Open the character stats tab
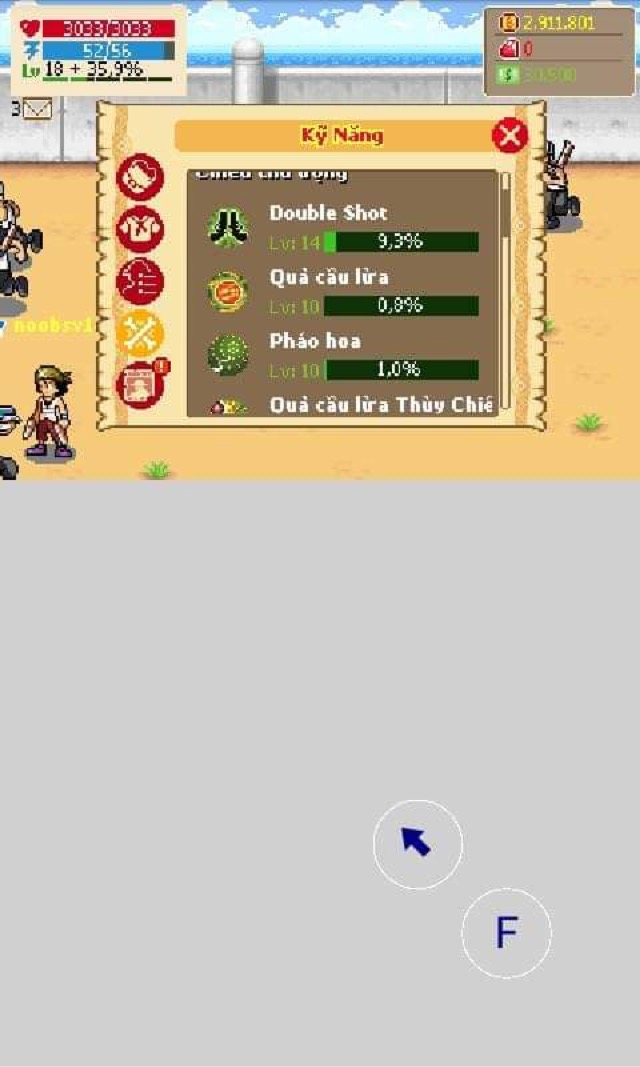Screen dimensions: 640x1067 tap(139, 281)
